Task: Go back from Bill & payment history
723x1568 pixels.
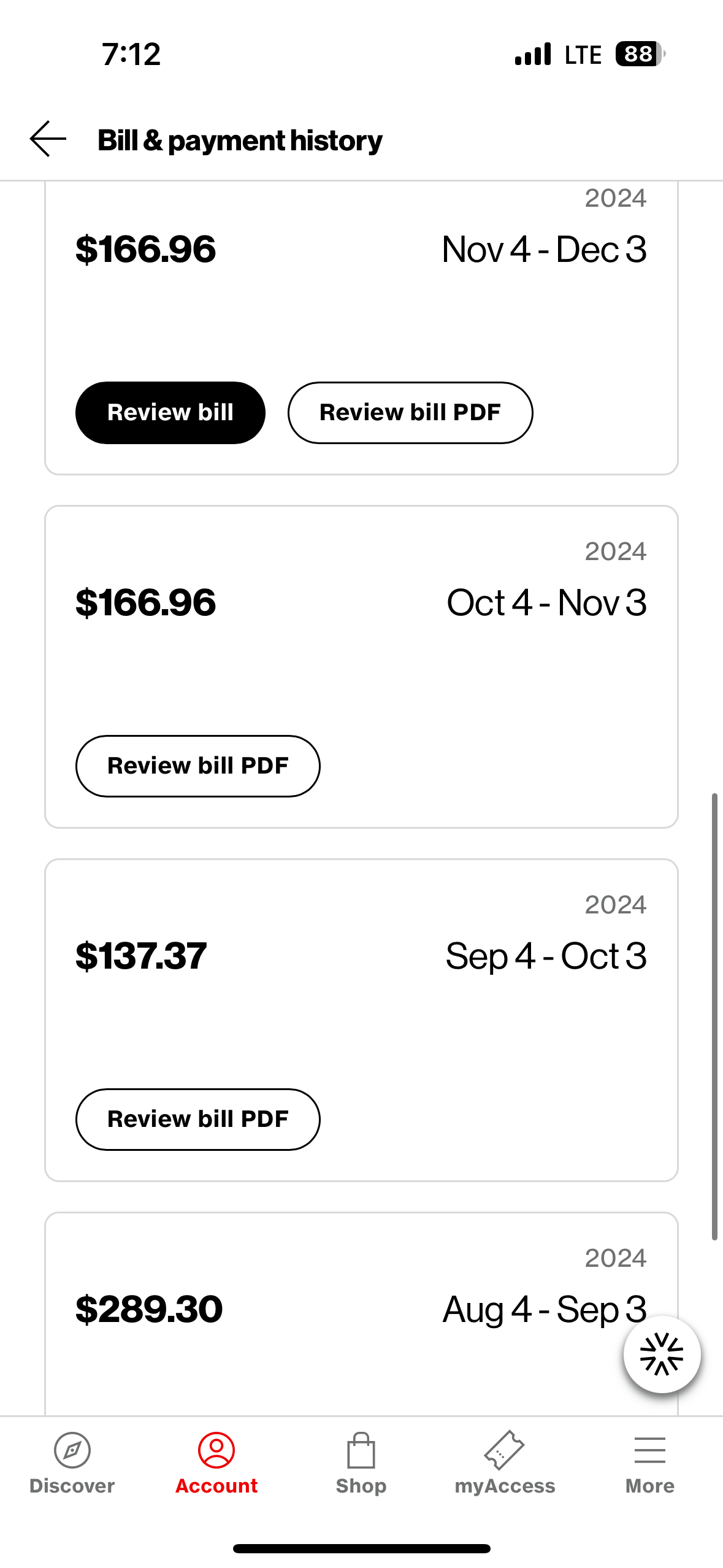Action: click(48, 139)
